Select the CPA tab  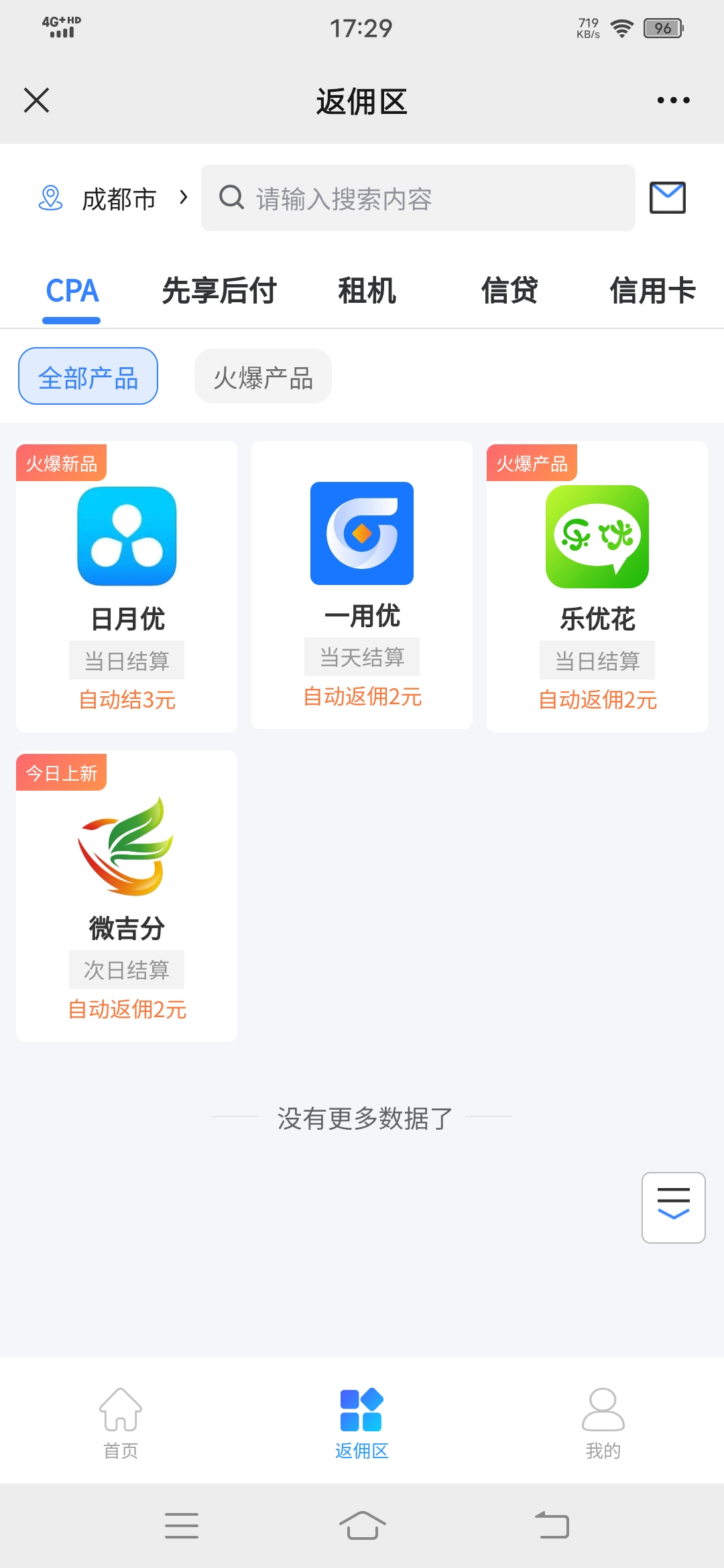coord(72,291)
